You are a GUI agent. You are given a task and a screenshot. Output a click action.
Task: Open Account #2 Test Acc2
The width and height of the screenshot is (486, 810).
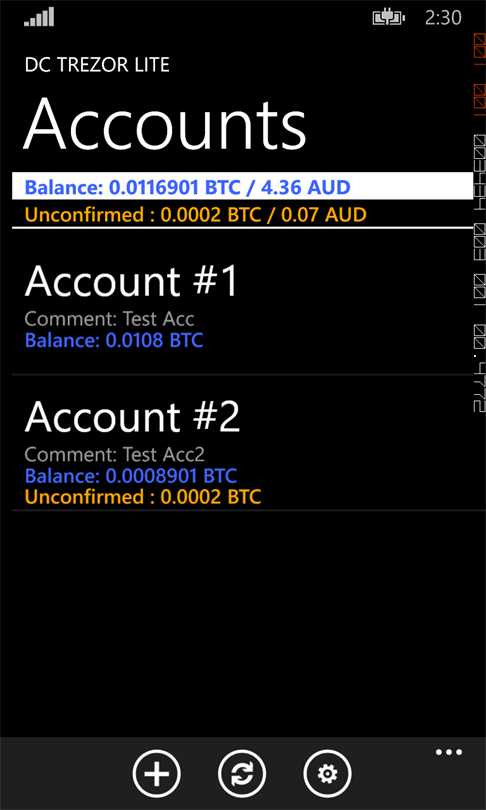coord(242,443)
